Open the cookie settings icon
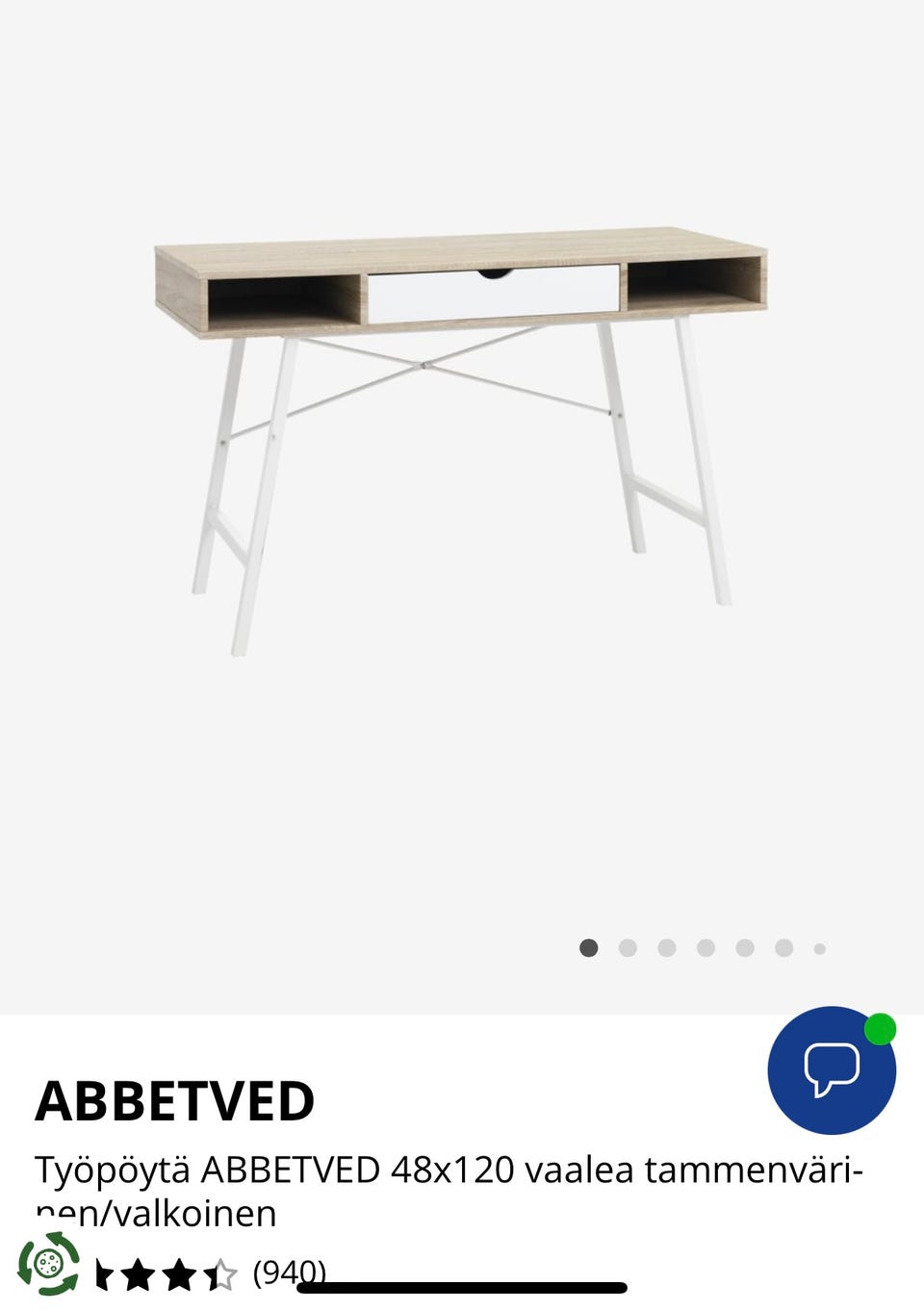Screen dimensions: 924x1312 (x=49, y=1263)
